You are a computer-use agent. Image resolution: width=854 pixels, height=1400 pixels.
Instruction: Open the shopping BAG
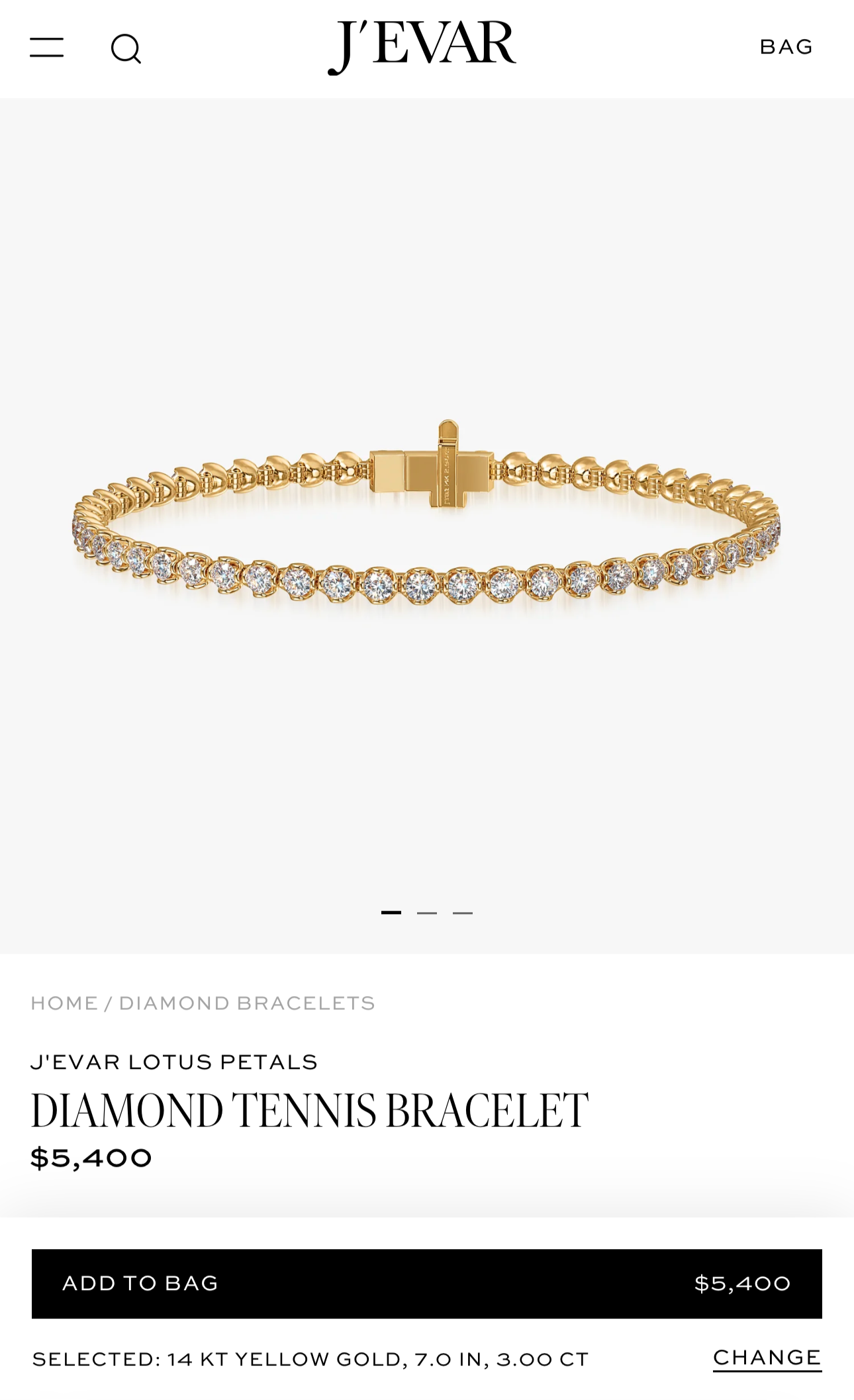coord(786,47)
